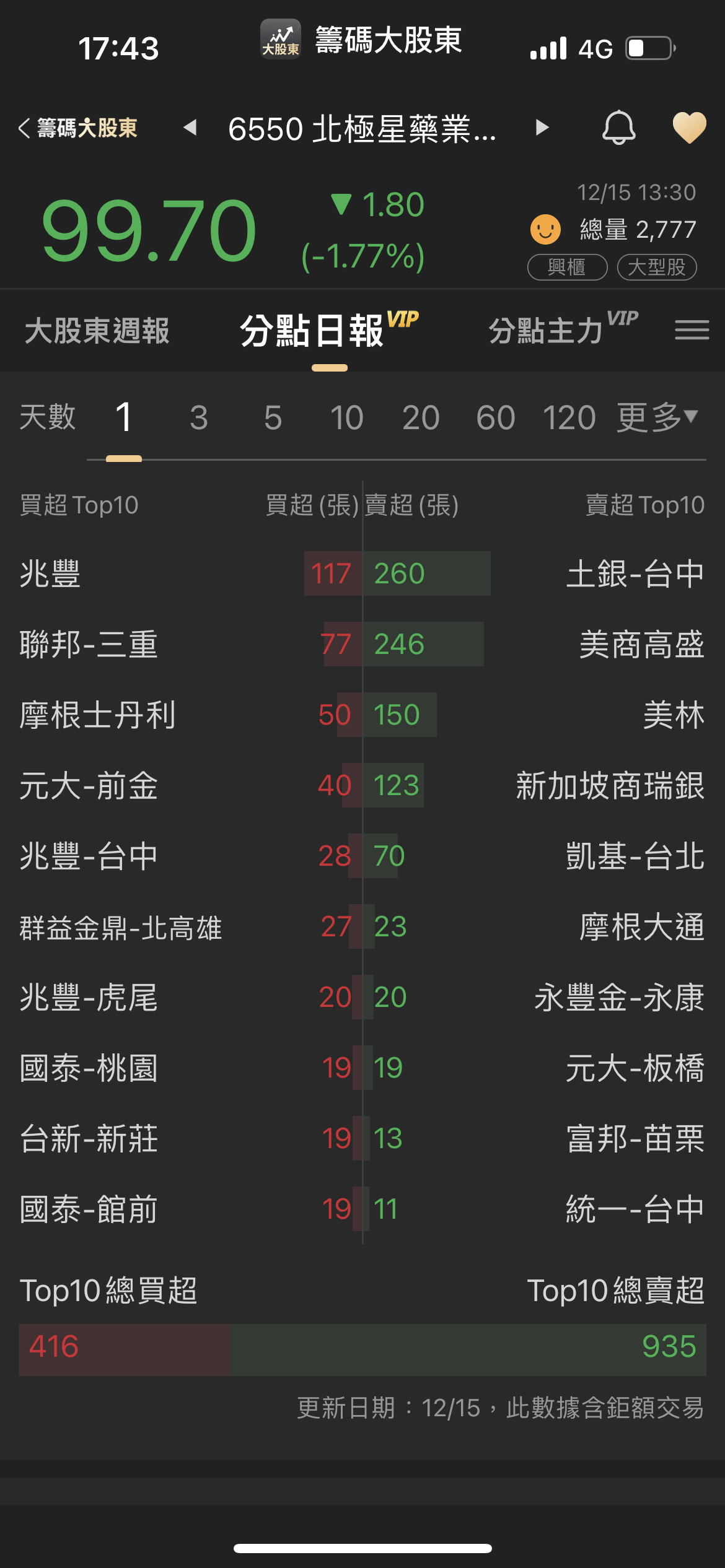Choose the 5 days option

273,417
